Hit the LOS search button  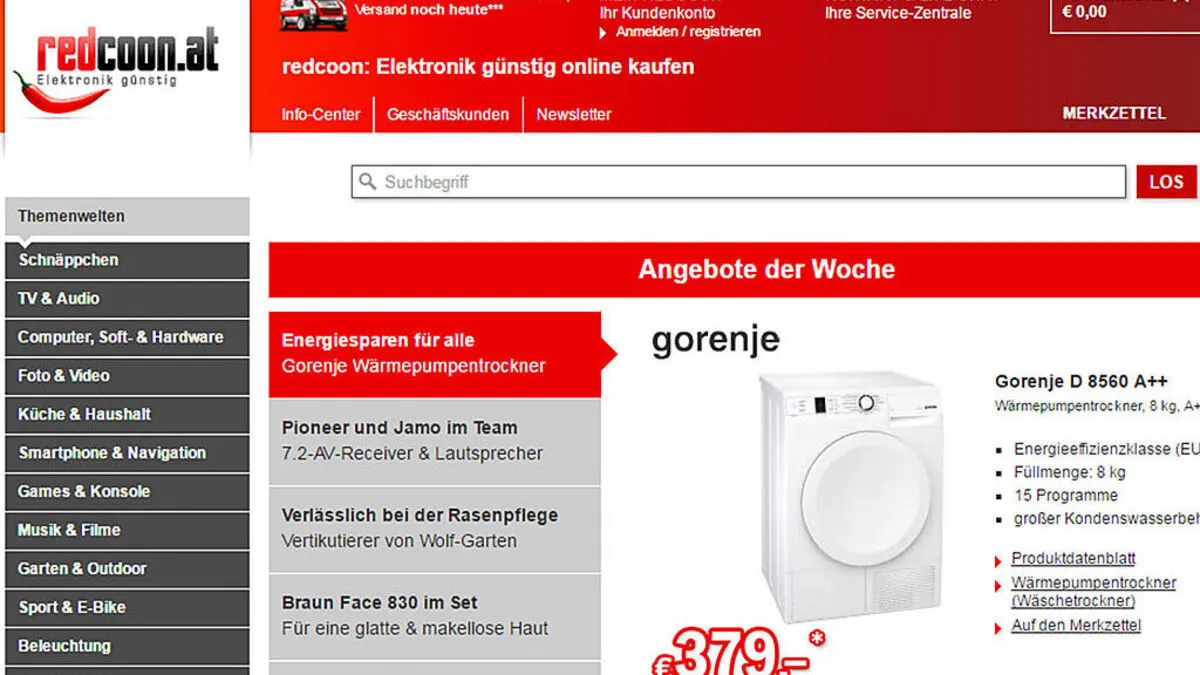pyautogui.click(x=1166, y=182)
